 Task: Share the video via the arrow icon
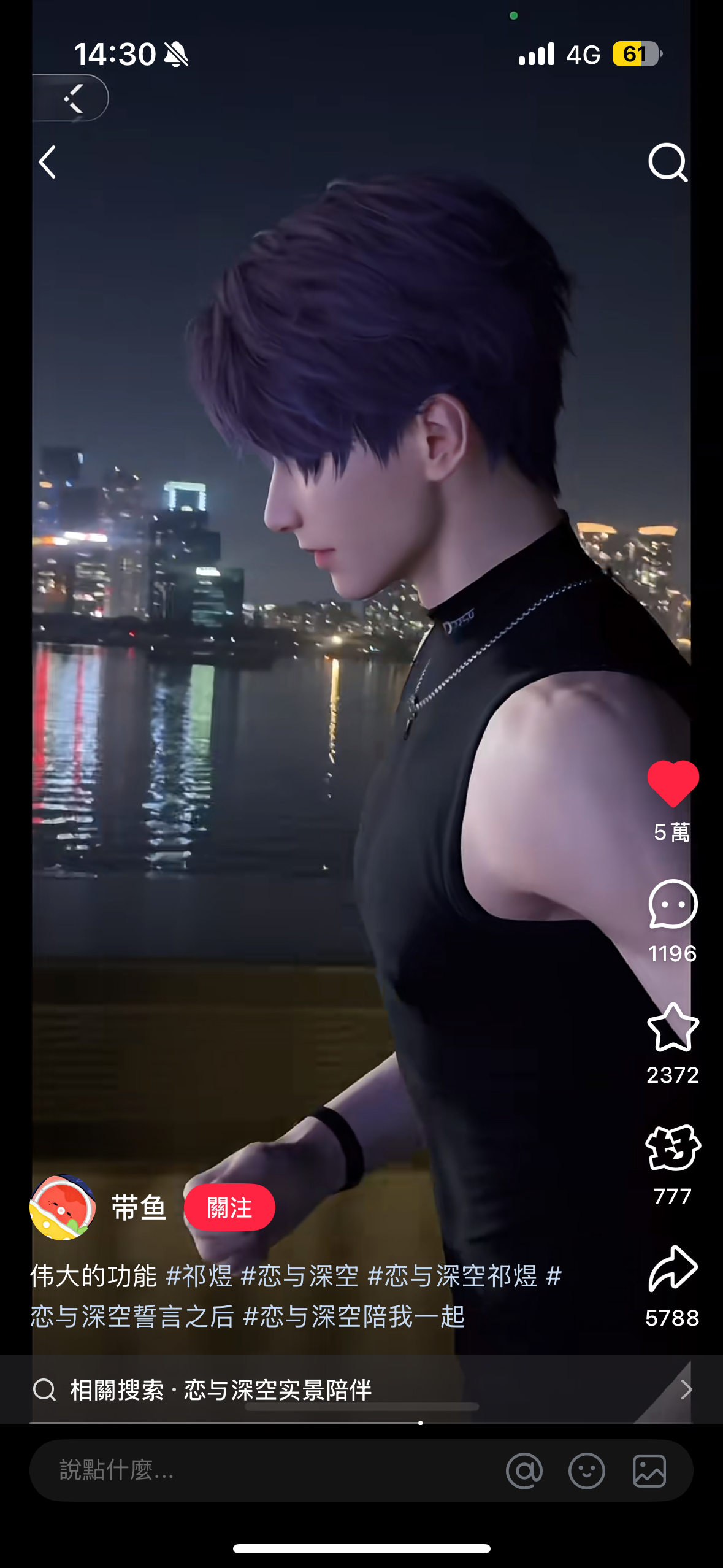click(673, 1269)
